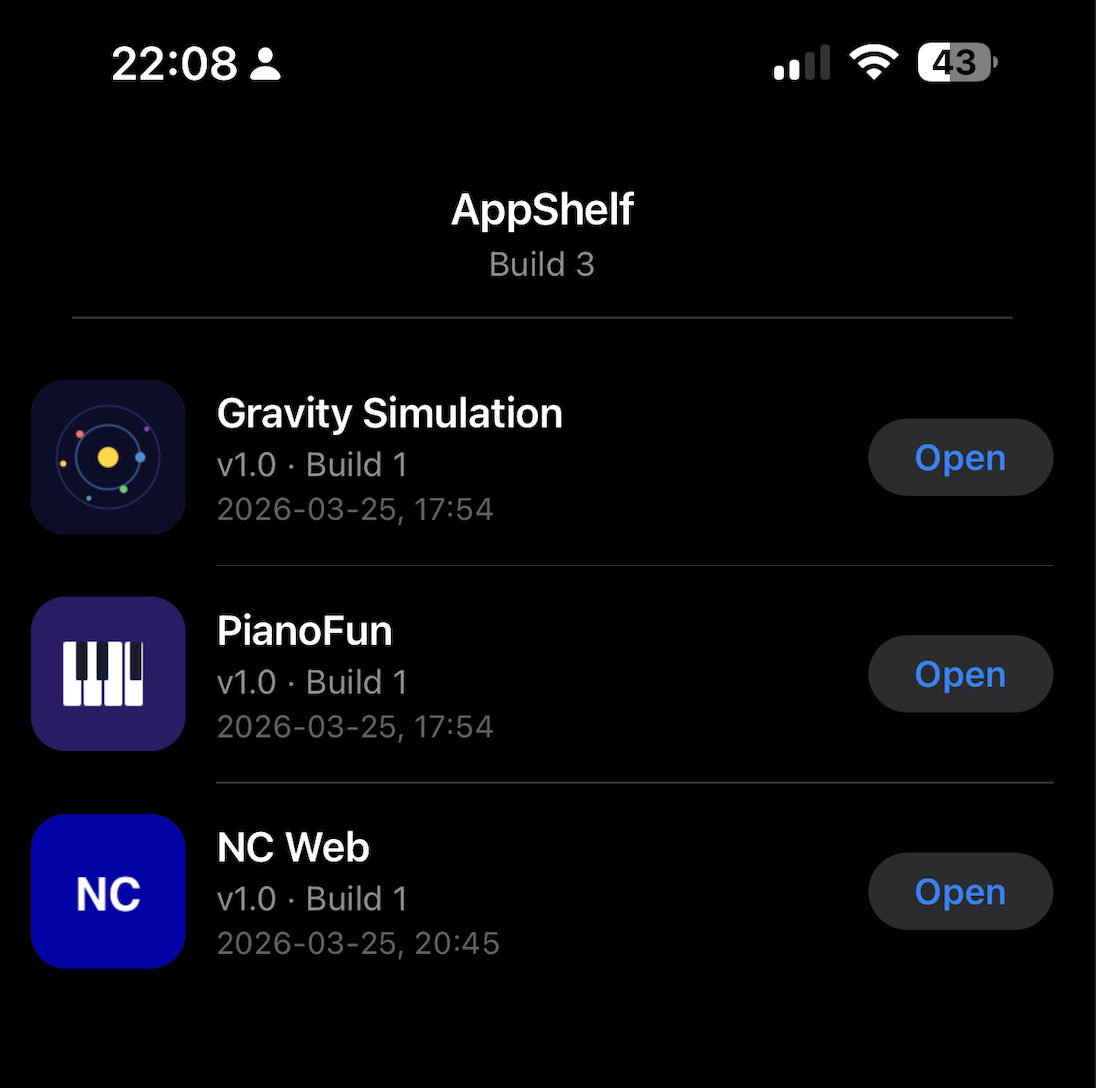Tap Open next to NC Web
Screen dimensions: 1096x1088
click(x=960, y=892)
